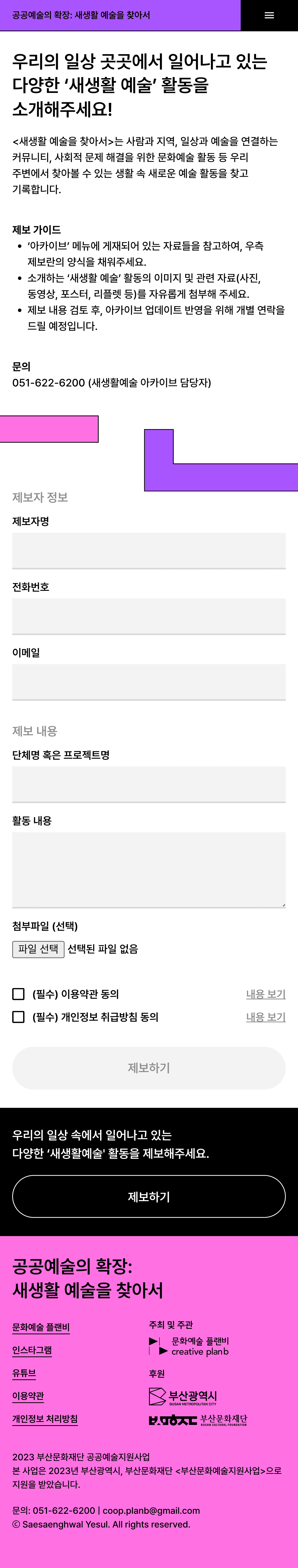
Task: Check the 이용약관 동의 checkbox
Action: point(18,994)
